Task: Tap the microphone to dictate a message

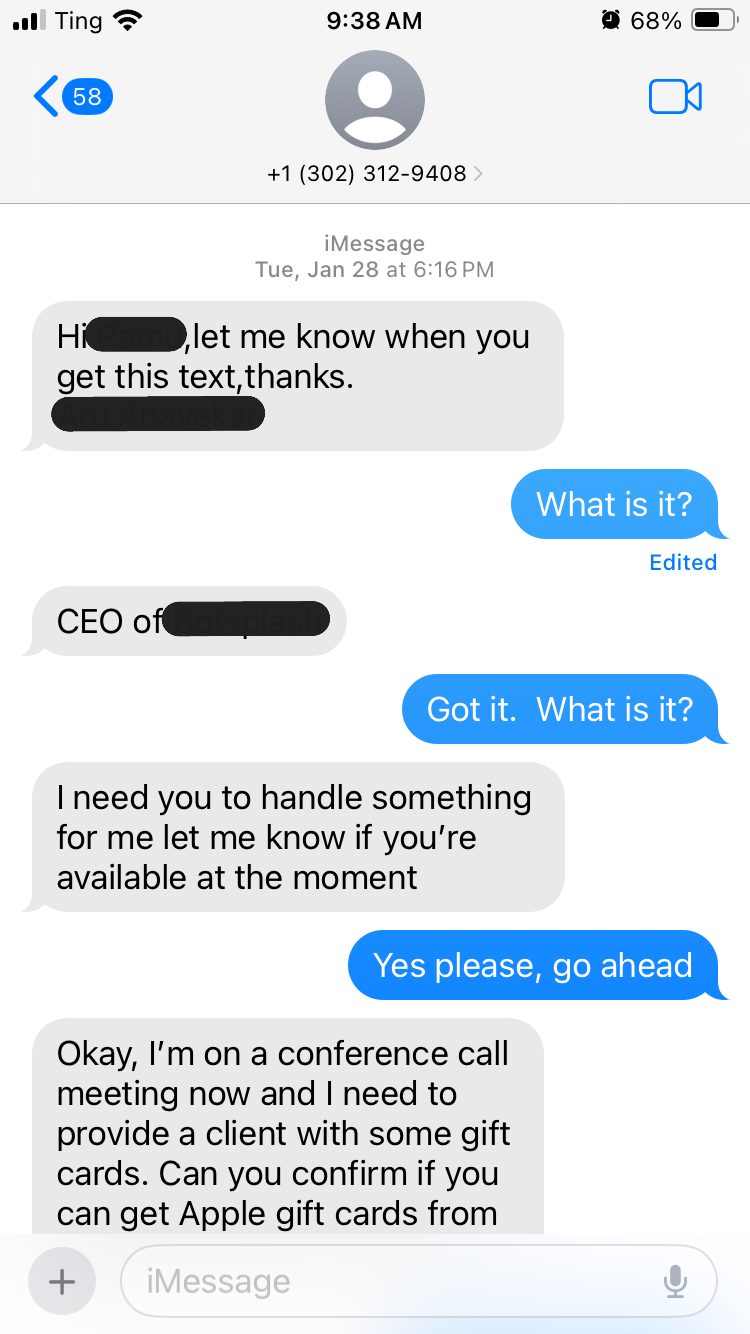Action: tap(676, 1281)
